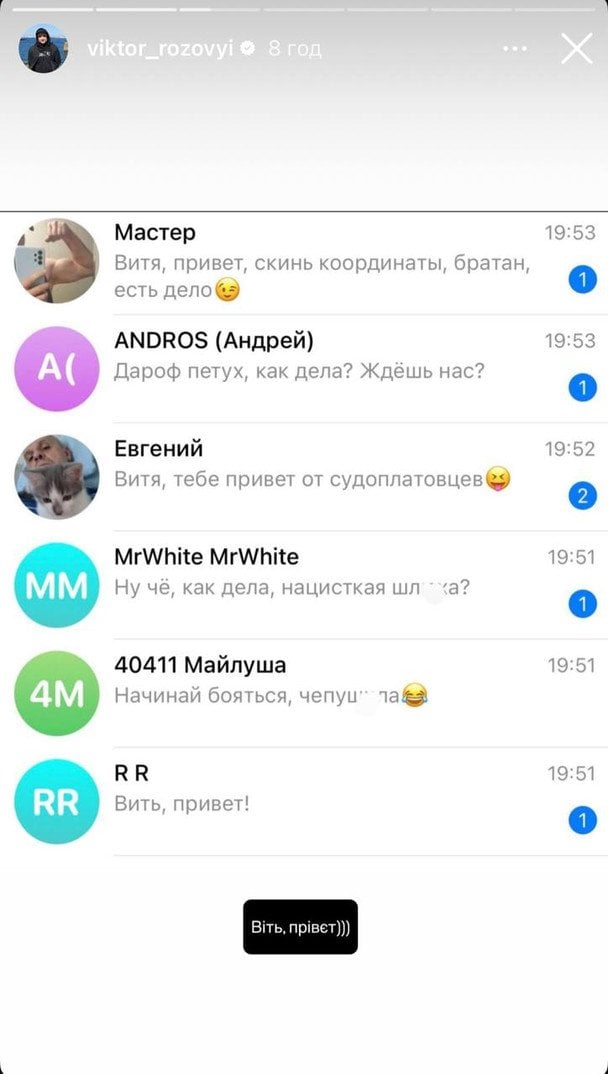Close the story viewer

pos(576,48)
